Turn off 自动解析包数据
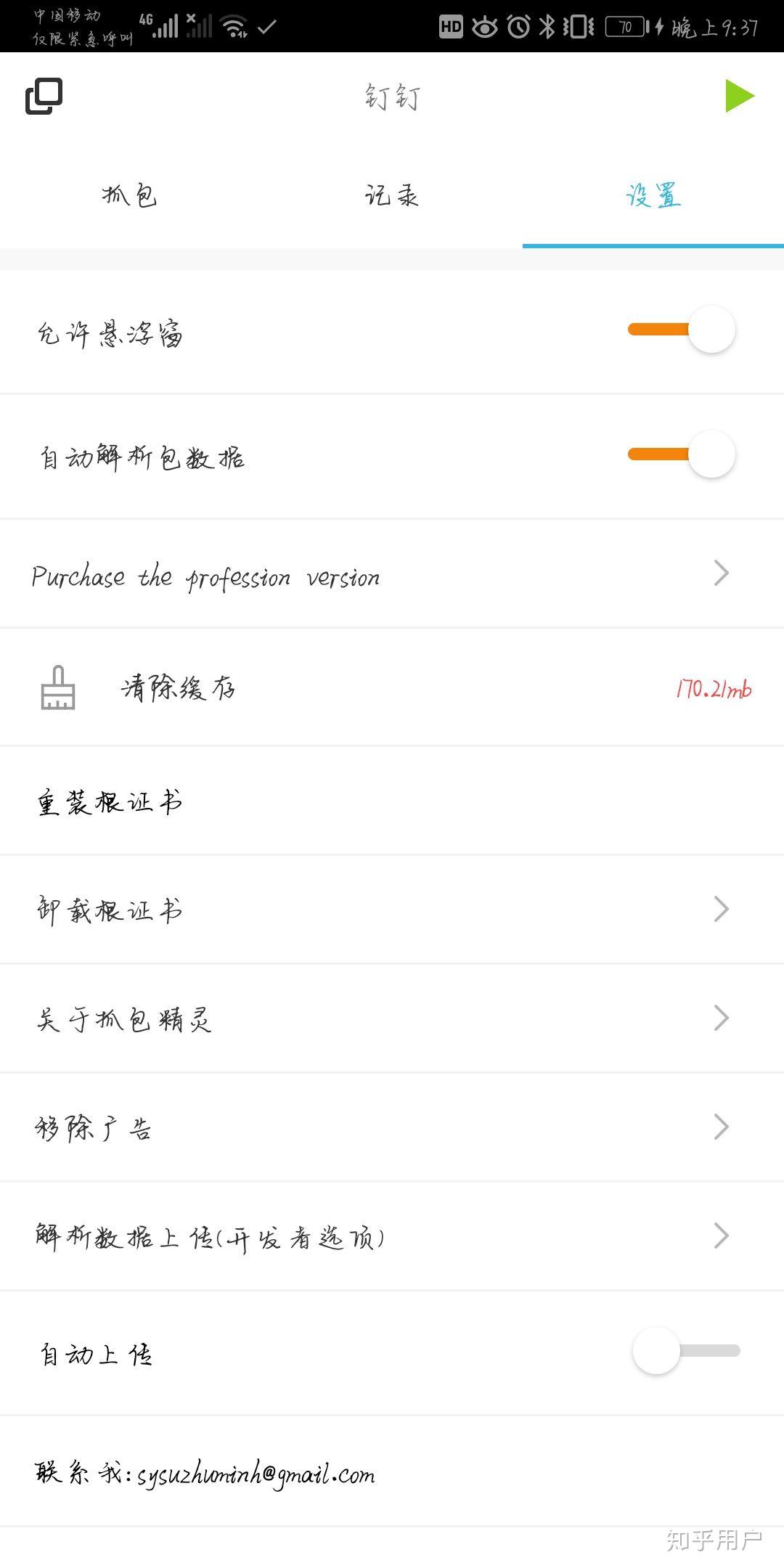The height and width of the screenshot is (1568, 784). pyautogui.click(x=682, y=455)
